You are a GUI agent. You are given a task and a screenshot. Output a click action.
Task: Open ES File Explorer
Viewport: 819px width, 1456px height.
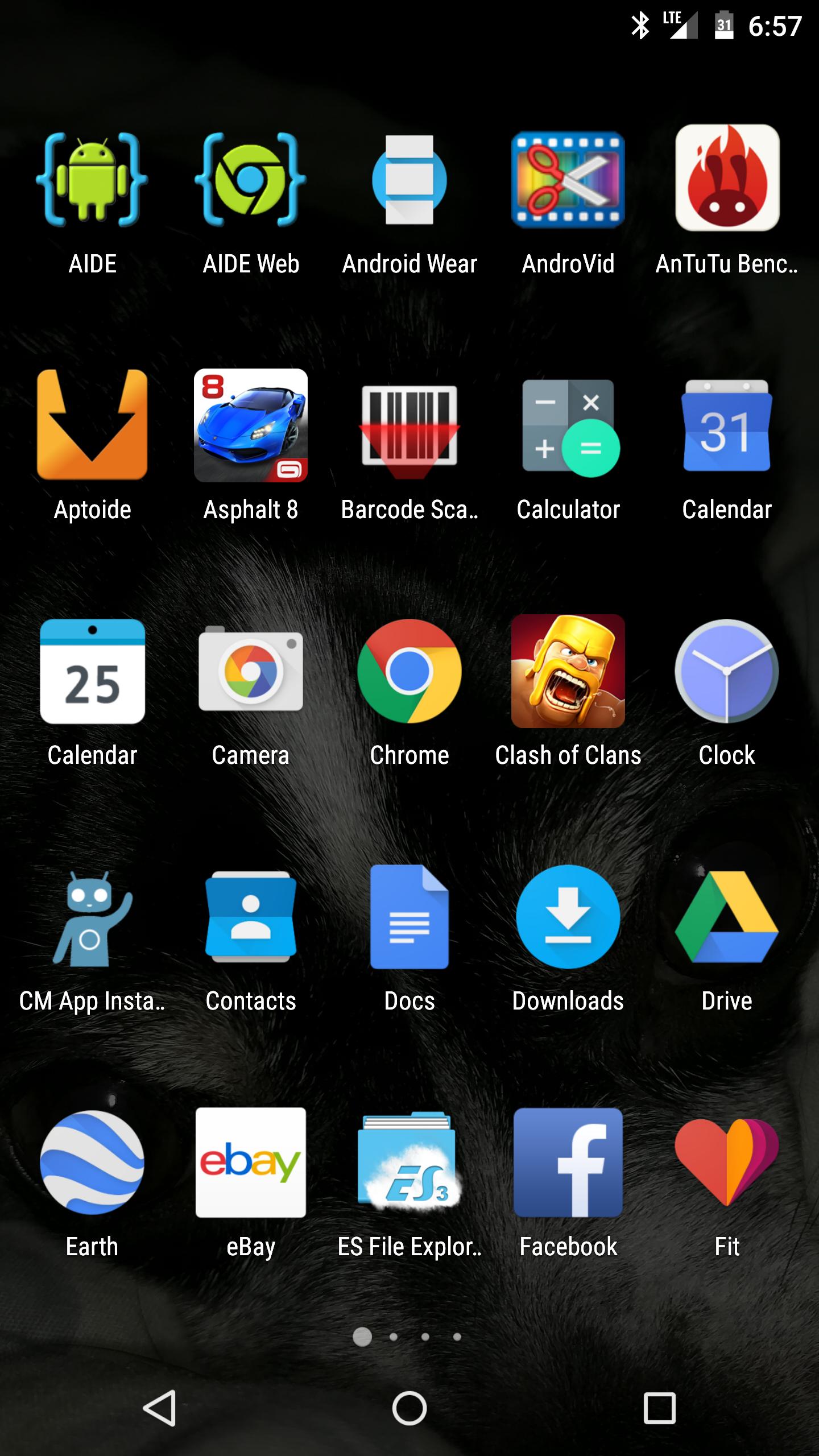point(410,1164)
